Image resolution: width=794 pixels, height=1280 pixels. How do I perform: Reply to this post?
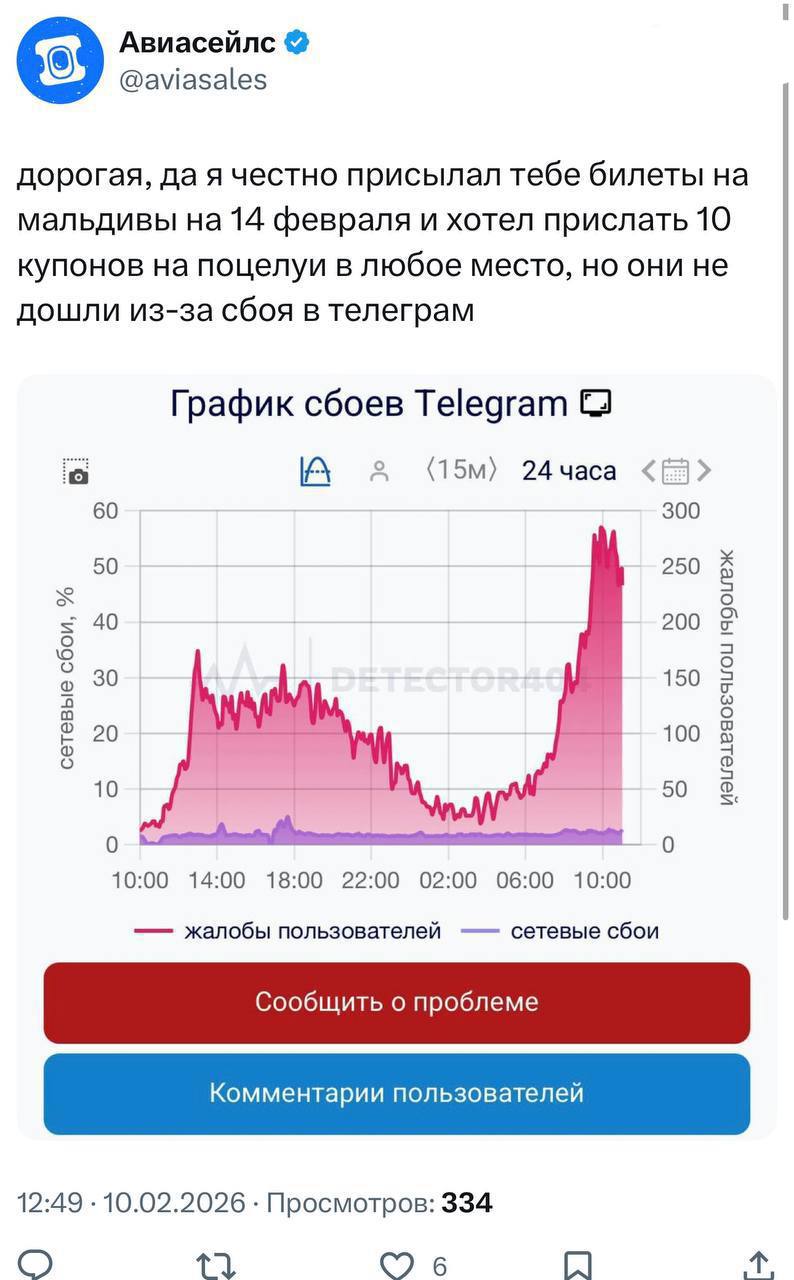pos(37,1264)
